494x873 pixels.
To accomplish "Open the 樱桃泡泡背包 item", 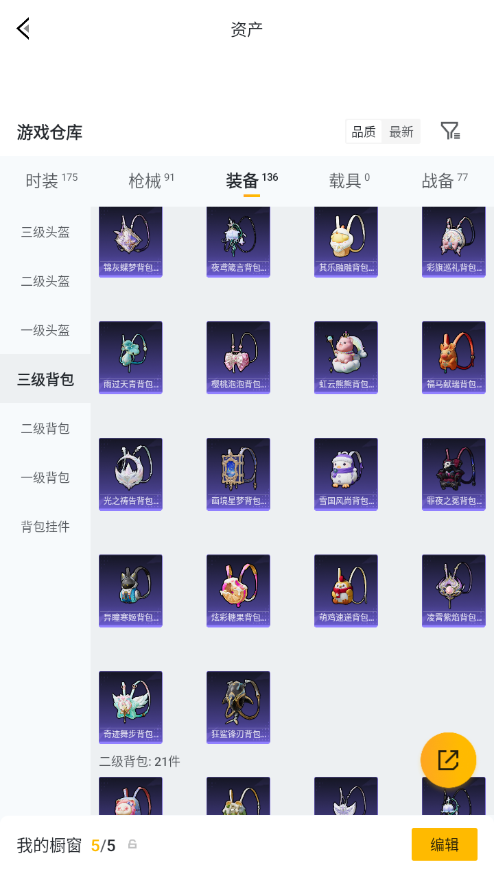I will (238, 357).
